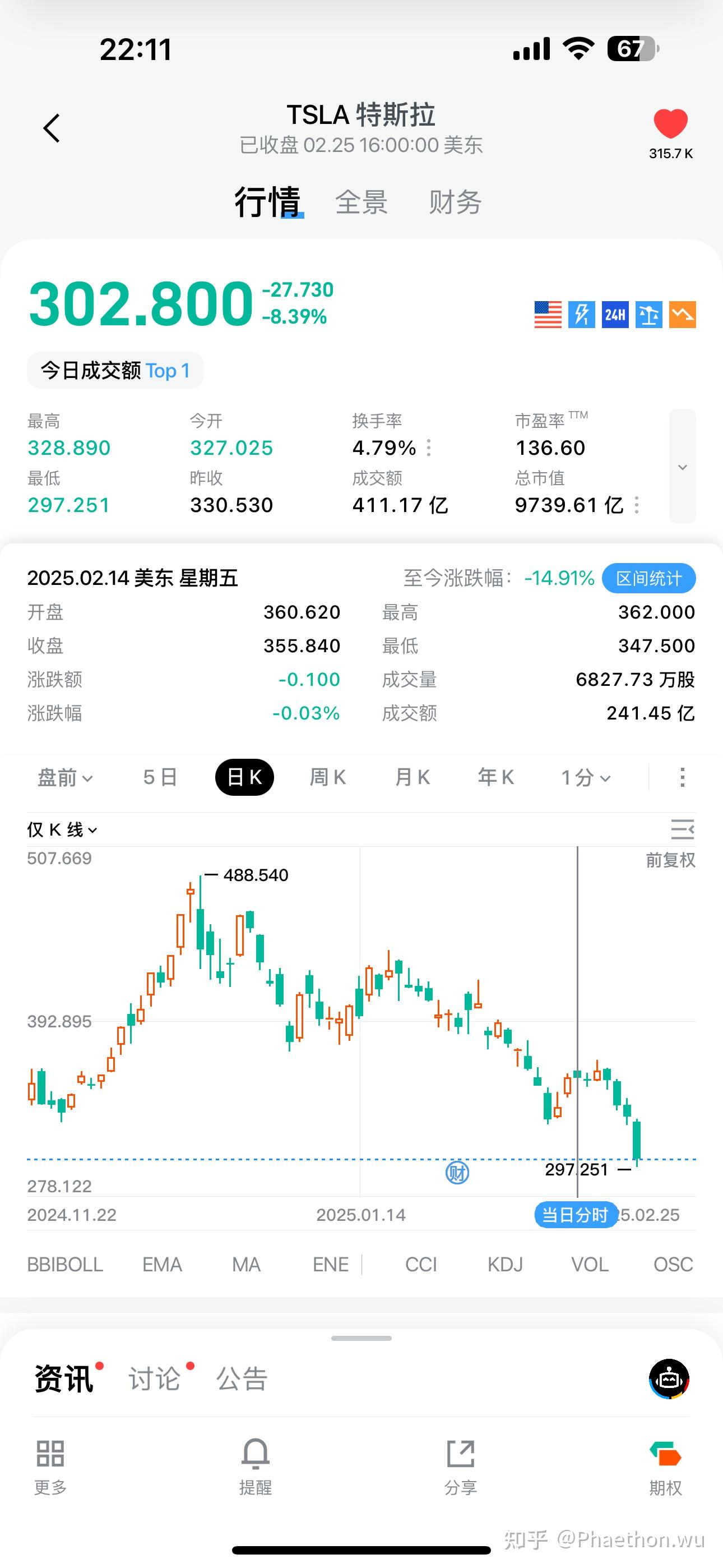Expand the 仅K线 chart style dropdown
Image resolution: width=723 pixels, height=1568 pixels.
[61, 829]
